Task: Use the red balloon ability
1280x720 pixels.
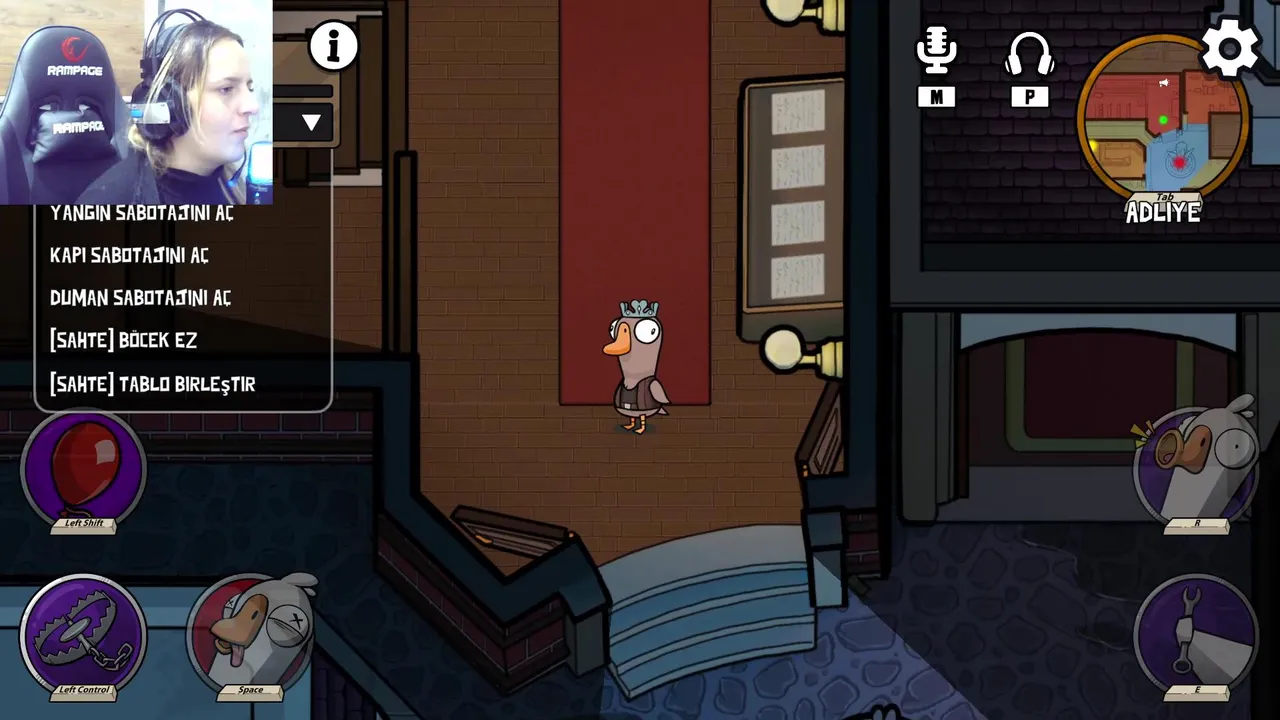Action: click(83, 467)
